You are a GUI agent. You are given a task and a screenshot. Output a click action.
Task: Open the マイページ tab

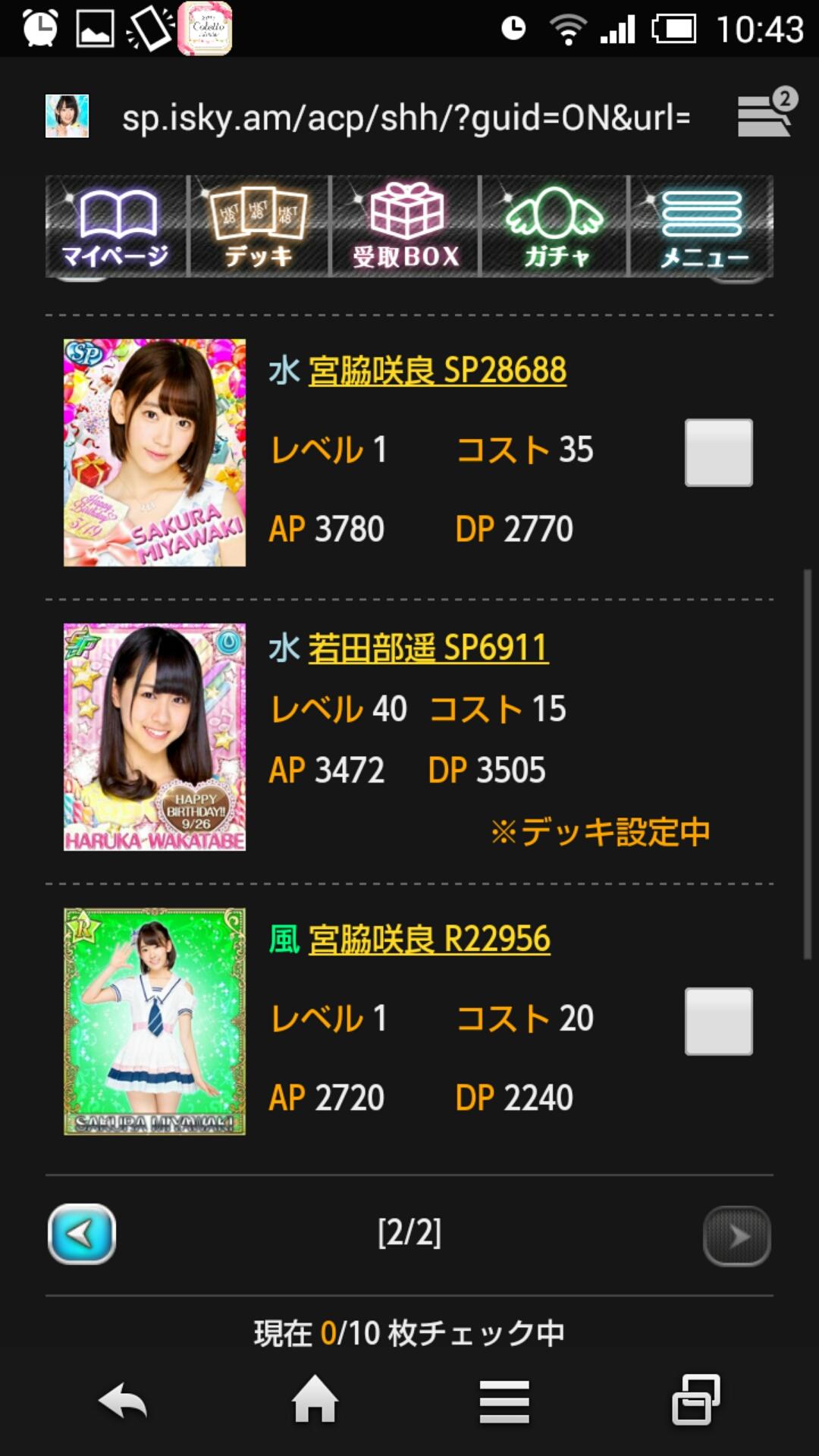(x=115, y=226)
